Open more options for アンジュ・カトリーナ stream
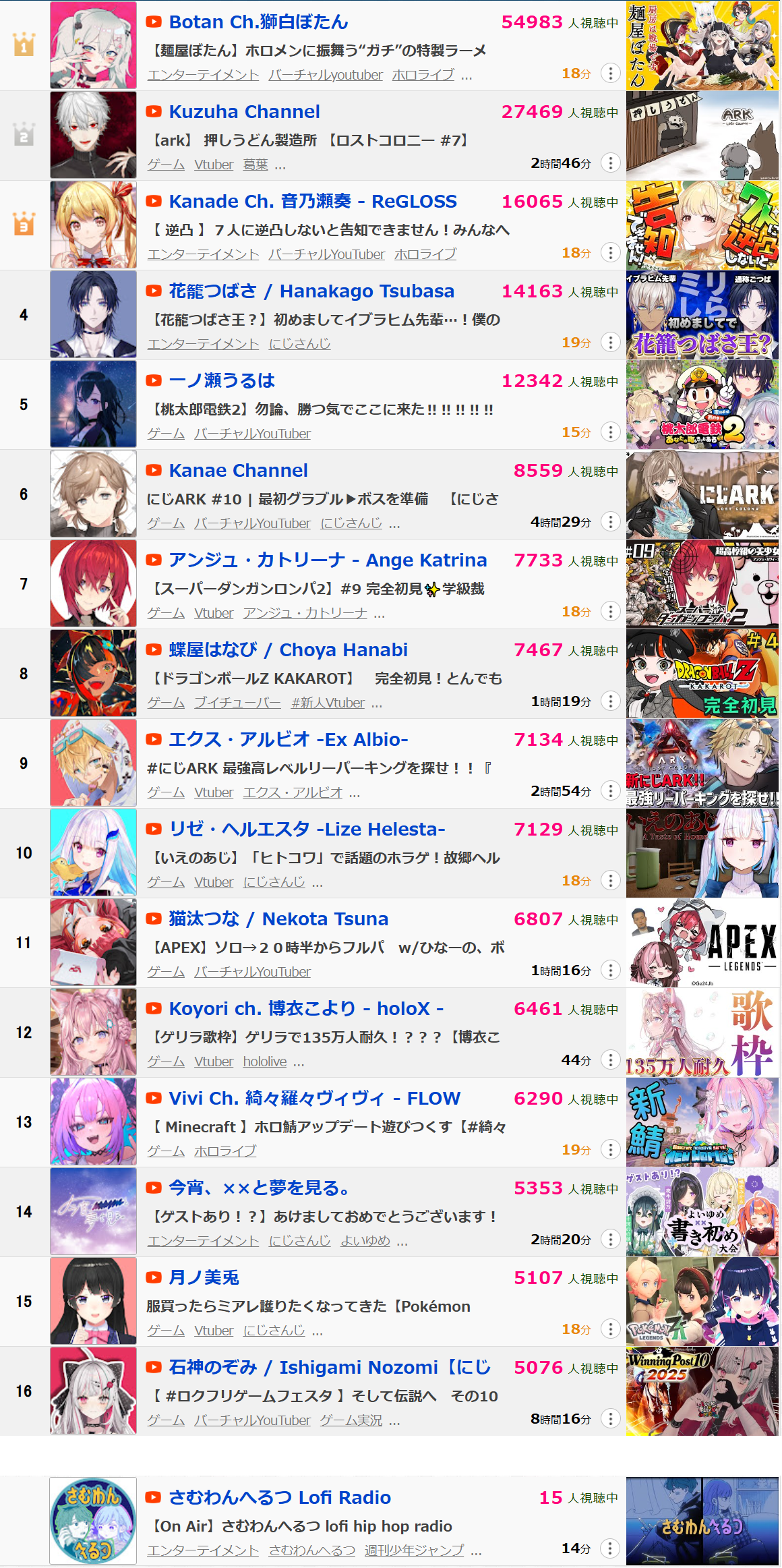This screenshot has height=1568, width=782. 610,612
